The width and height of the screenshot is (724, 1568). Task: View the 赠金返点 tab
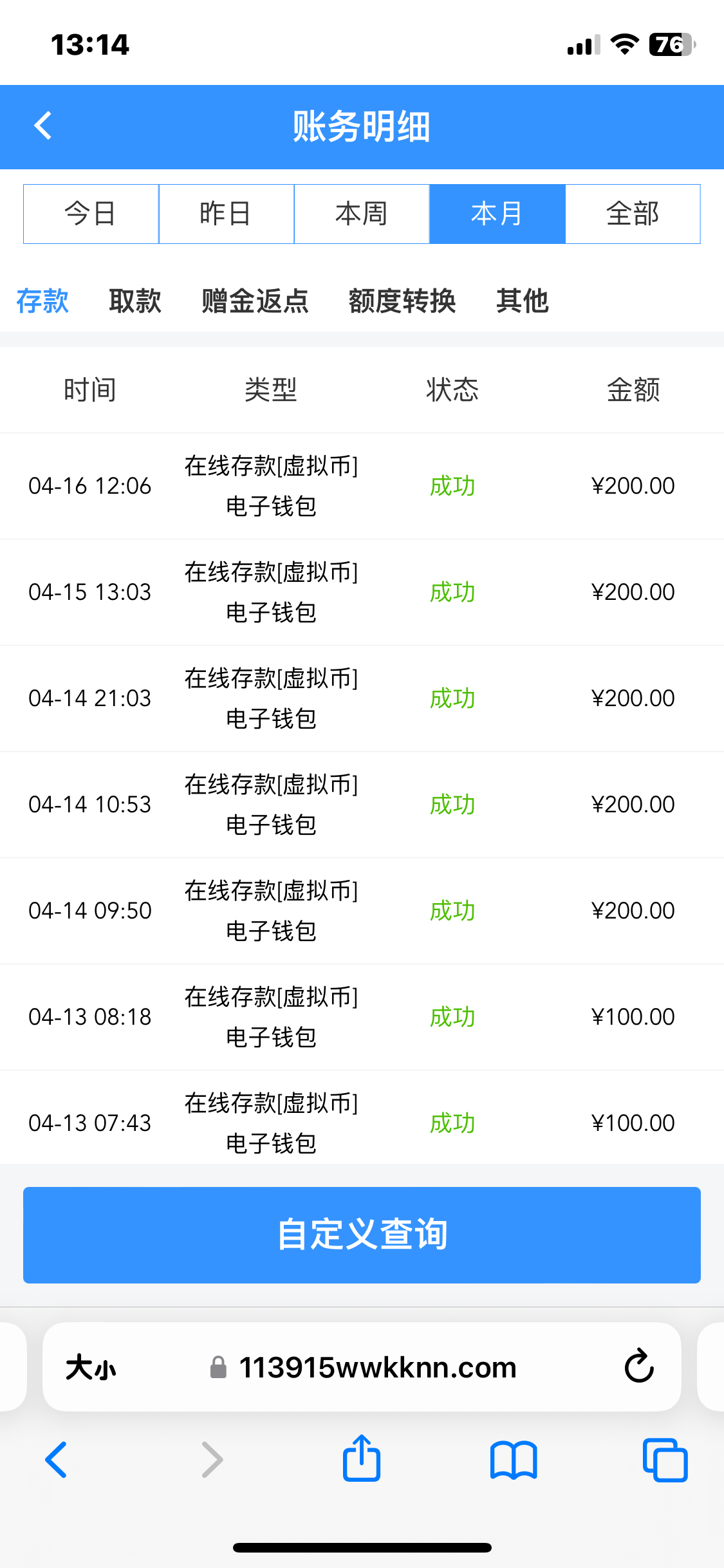[255, 301]
